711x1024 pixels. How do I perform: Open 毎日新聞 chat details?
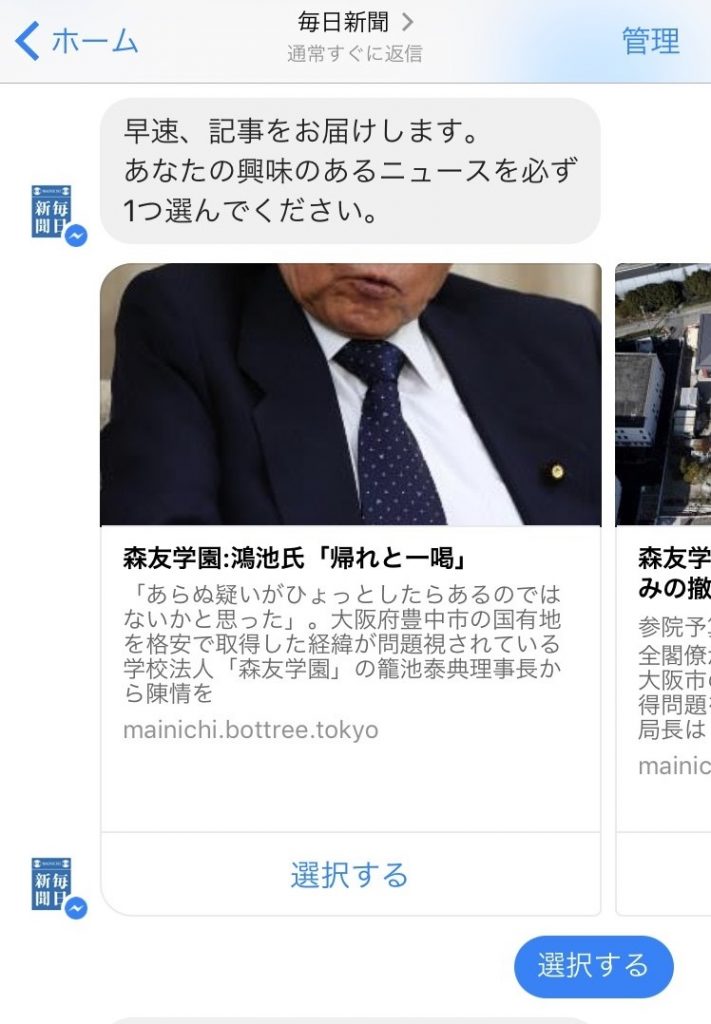click(355, 23)
